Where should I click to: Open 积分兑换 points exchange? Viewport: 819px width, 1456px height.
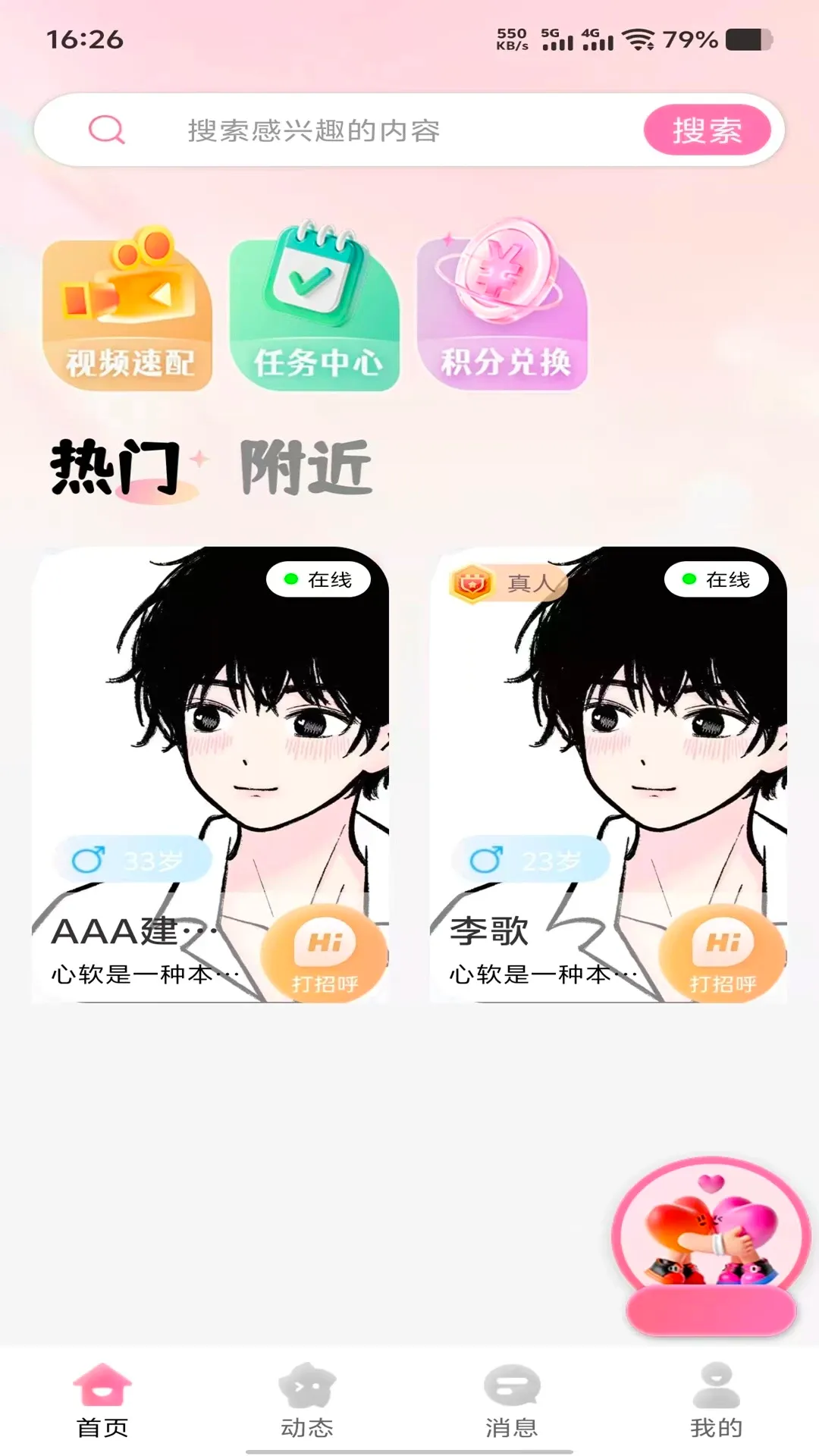(x=503, y=307)
